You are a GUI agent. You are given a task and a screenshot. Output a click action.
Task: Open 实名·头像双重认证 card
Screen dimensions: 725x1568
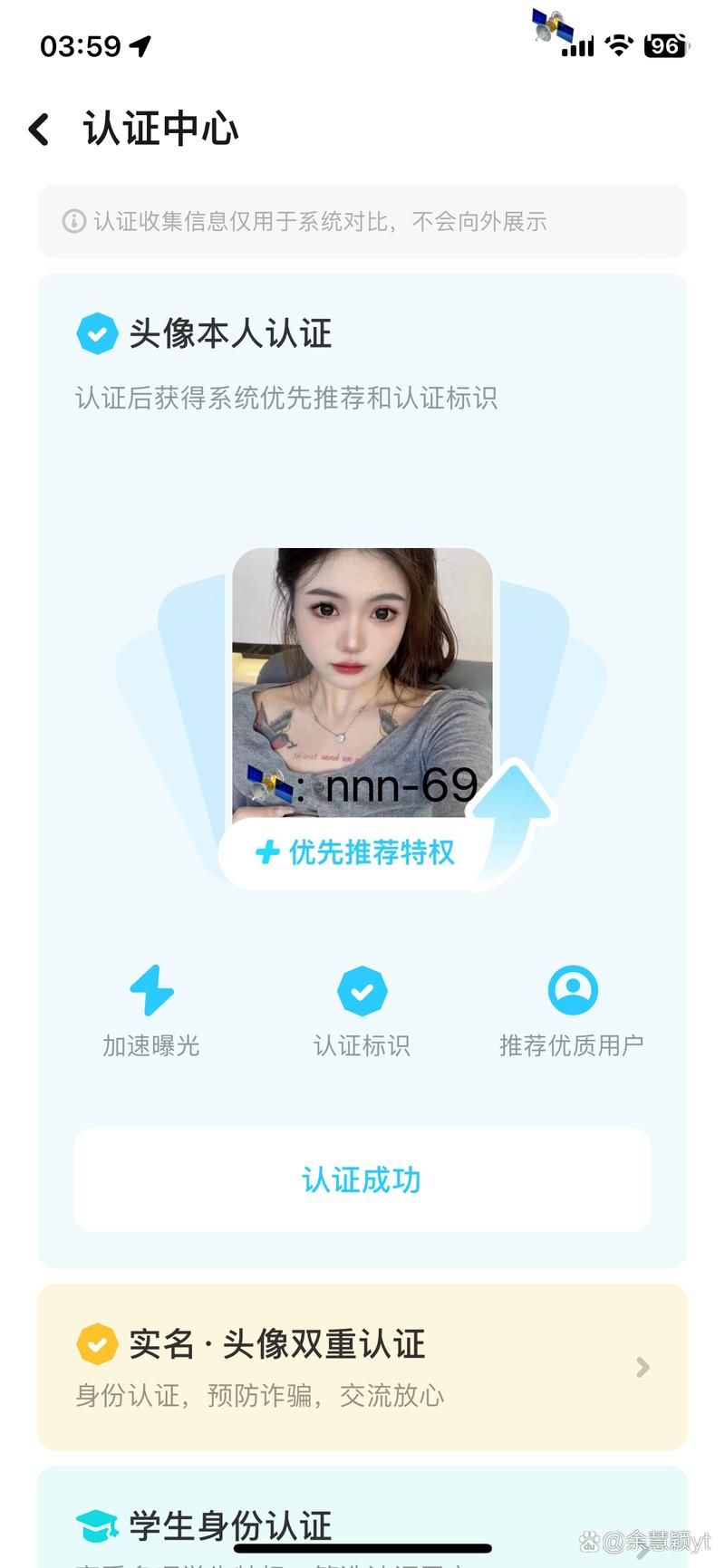point(362,1367)
